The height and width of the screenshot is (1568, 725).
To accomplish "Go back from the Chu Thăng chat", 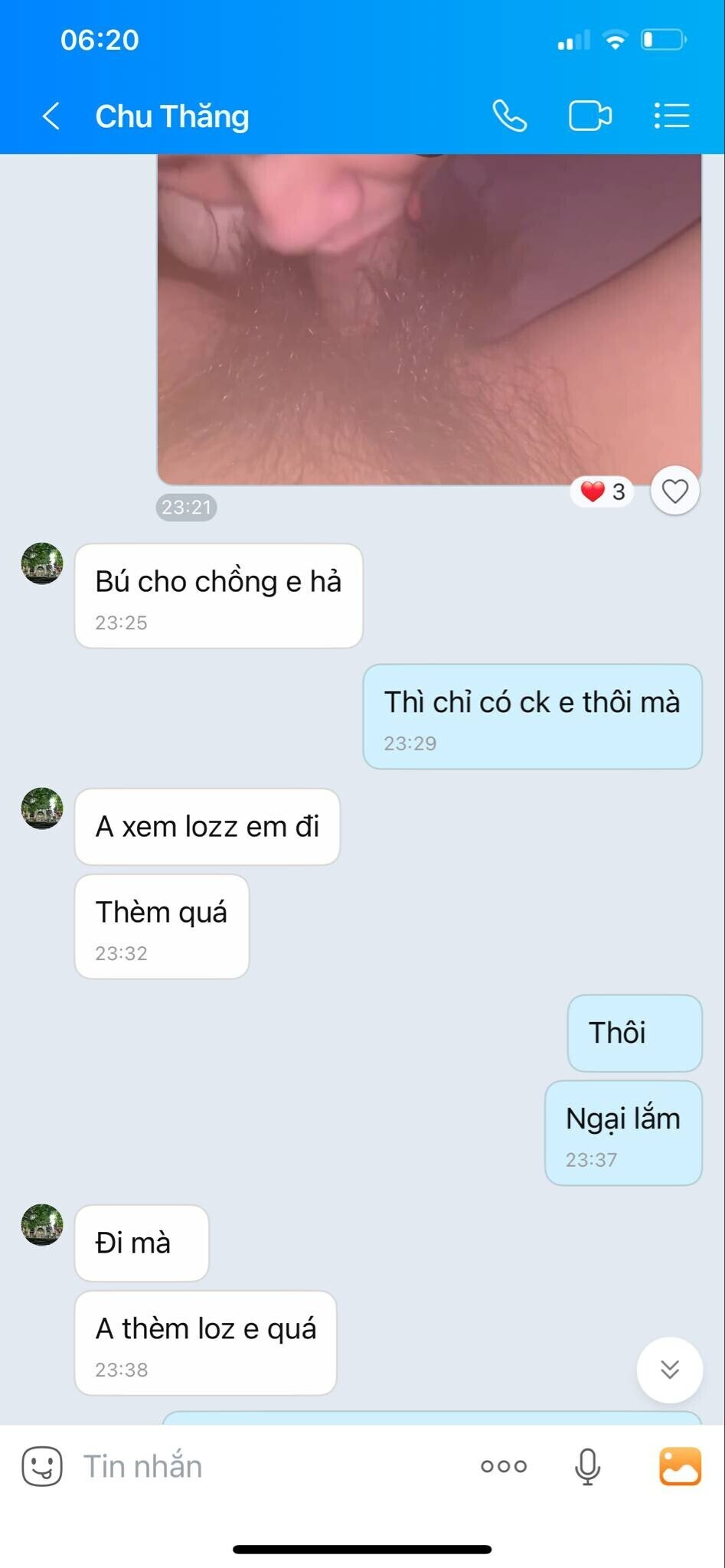I will 51,116.
